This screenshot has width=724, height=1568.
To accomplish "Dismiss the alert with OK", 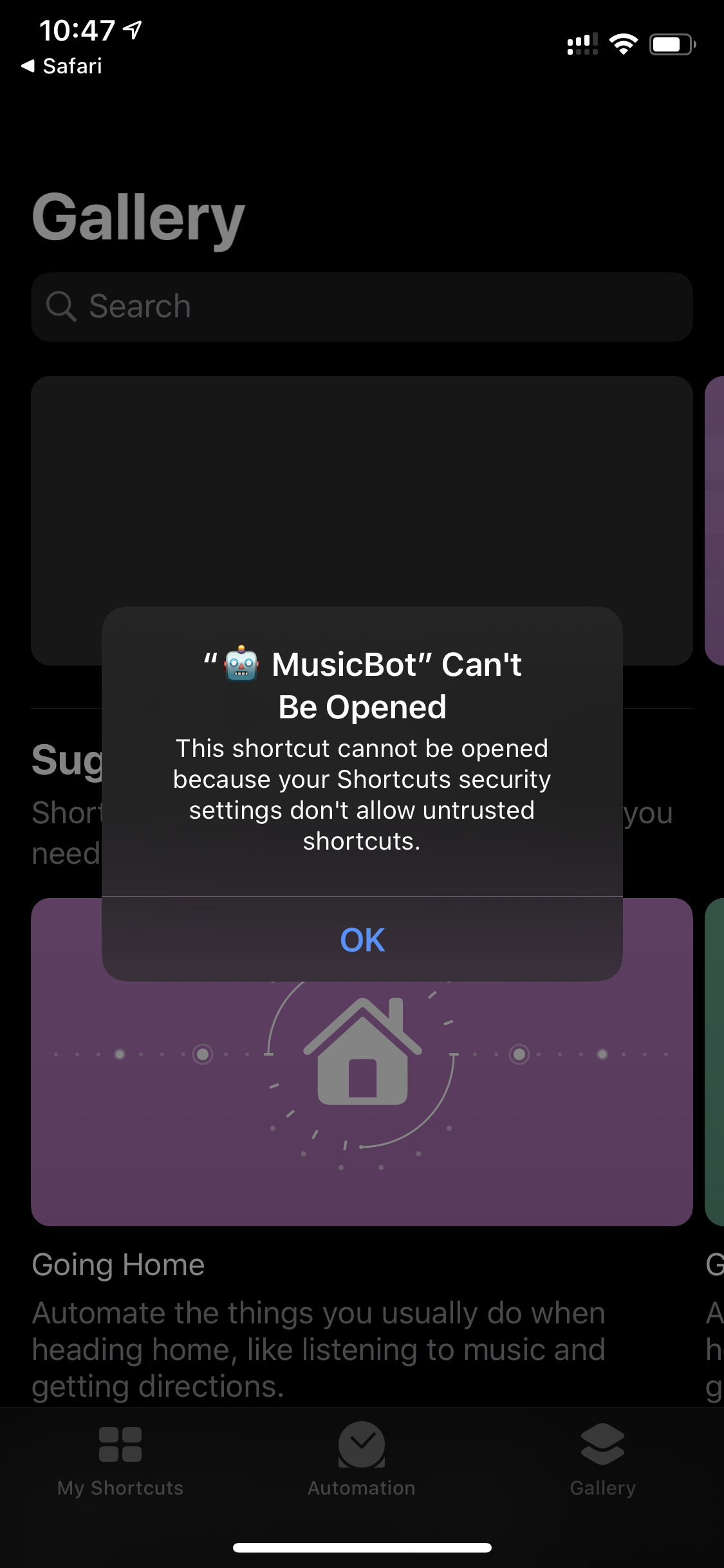I will coord(362,939).
